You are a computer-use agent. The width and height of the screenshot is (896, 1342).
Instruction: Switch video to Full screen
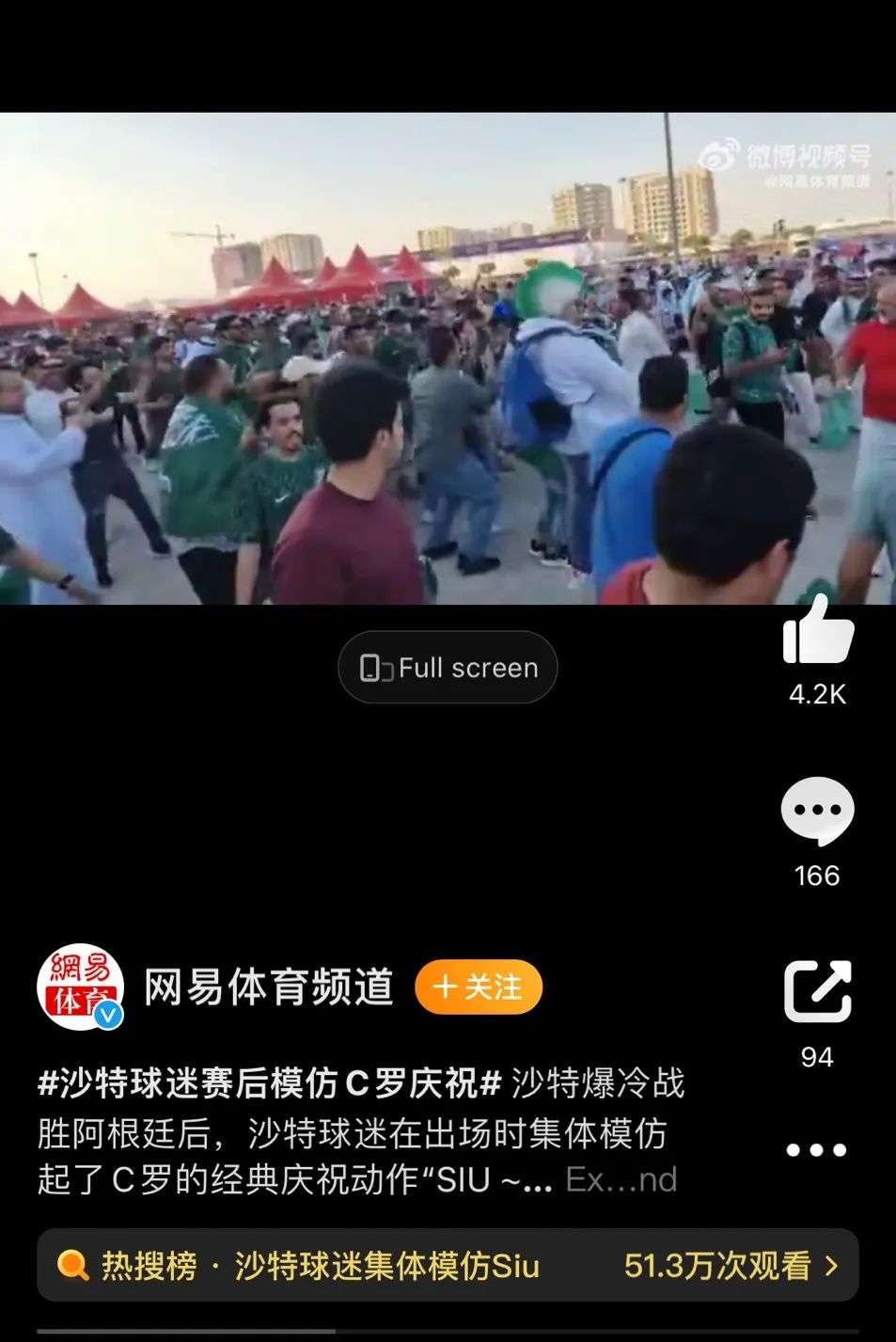tap(448, 668)
